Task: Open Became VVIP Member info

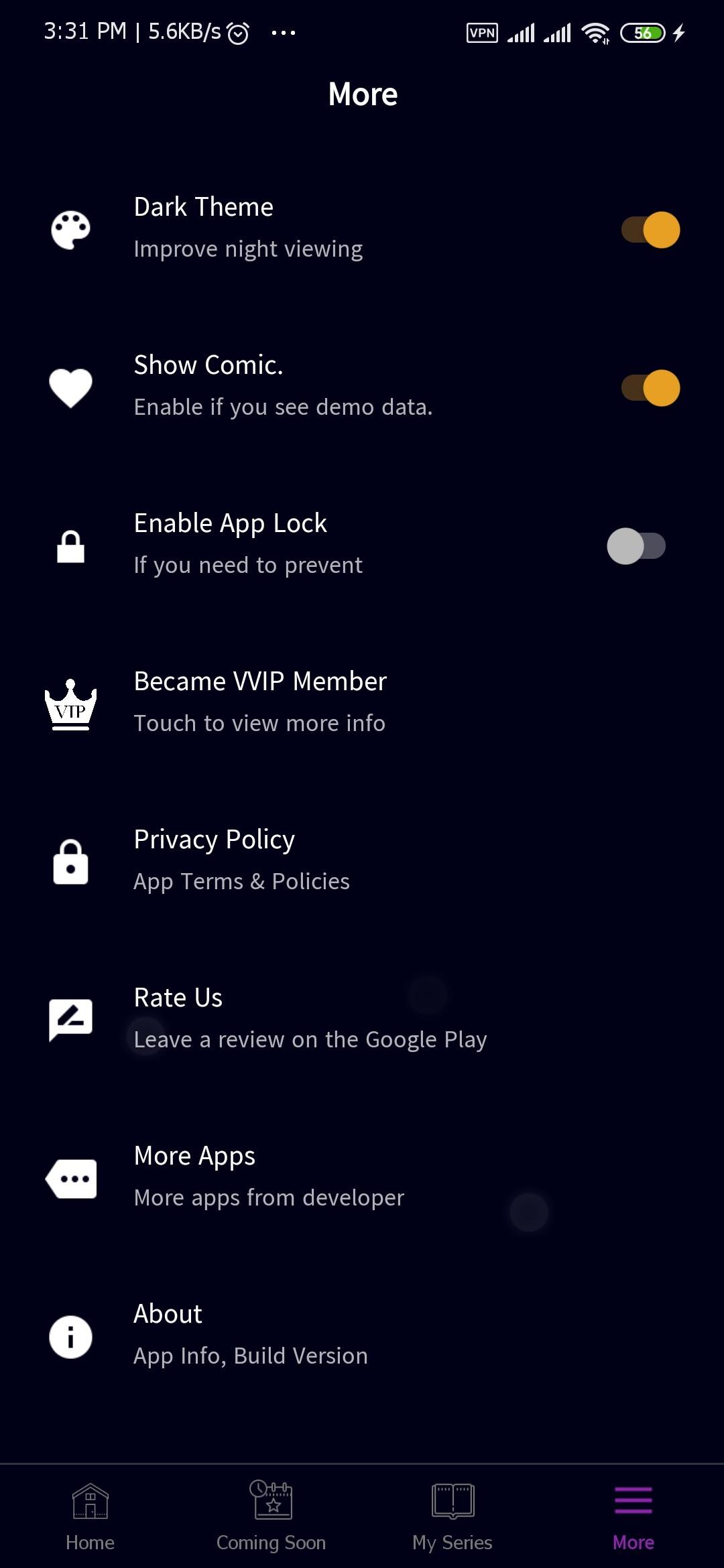Action: [x=260, y=701]
